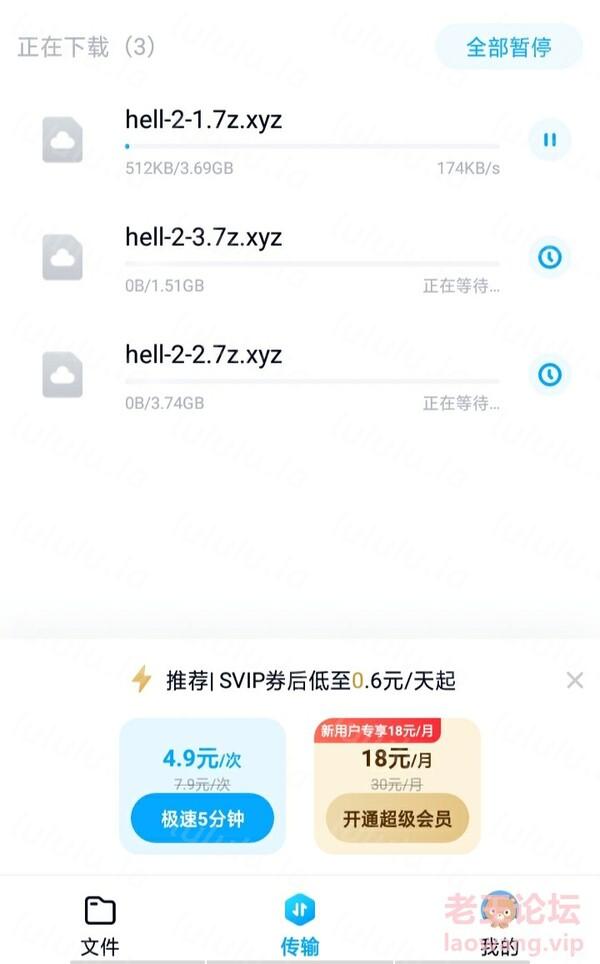Tap 开通超级会员 to subscribe

pyautogui.click(x=397, y=819)
